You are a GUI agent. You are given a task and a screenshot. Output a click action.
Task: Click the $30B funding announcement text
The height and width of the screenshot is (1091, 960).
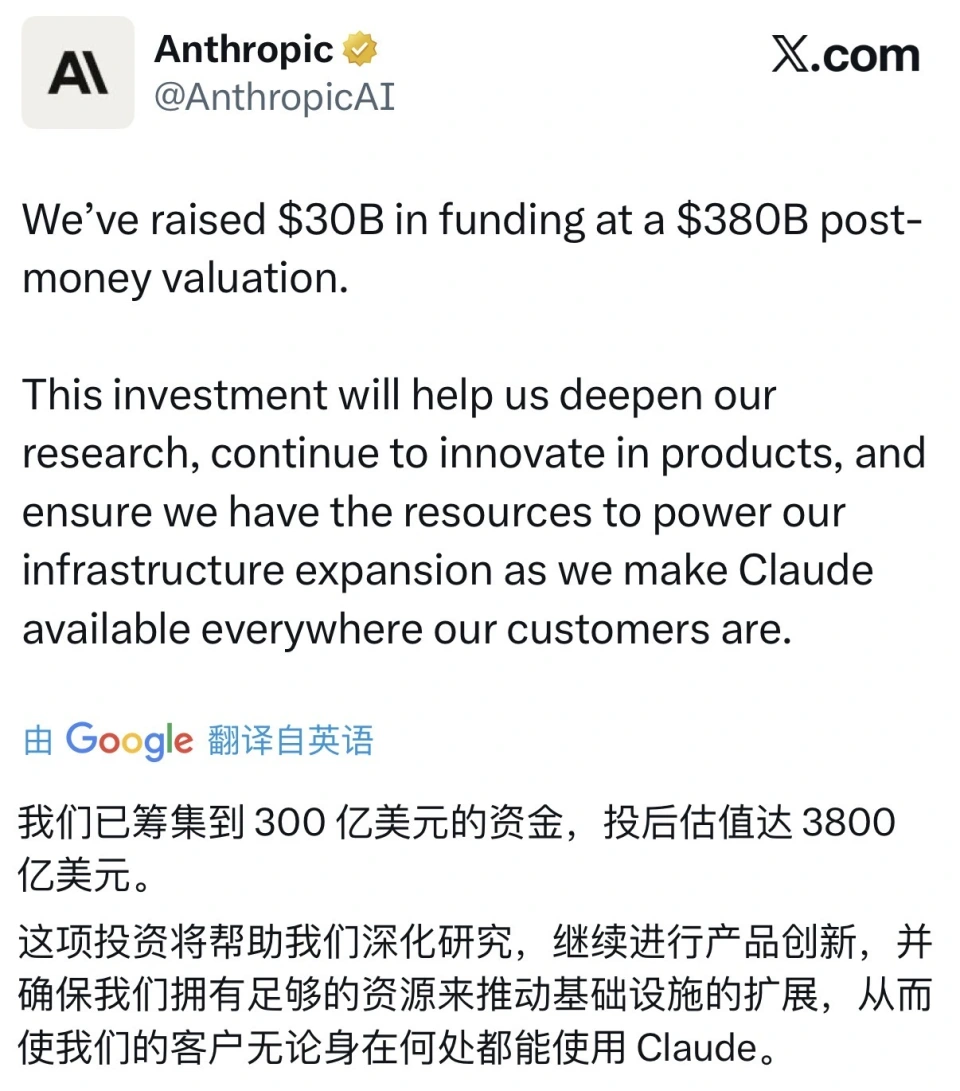click(330, 218)
